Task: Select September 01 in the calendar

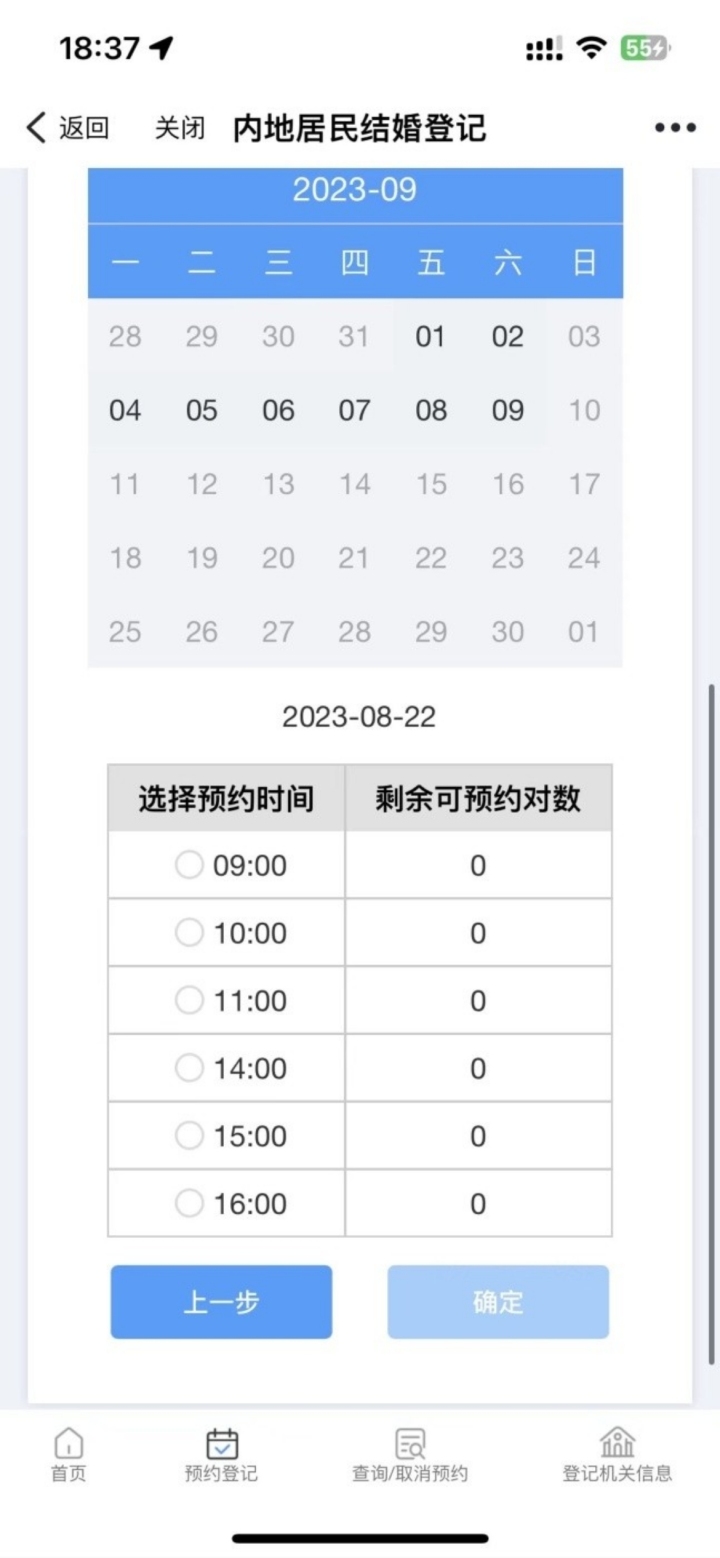Action: click(430, 337)
